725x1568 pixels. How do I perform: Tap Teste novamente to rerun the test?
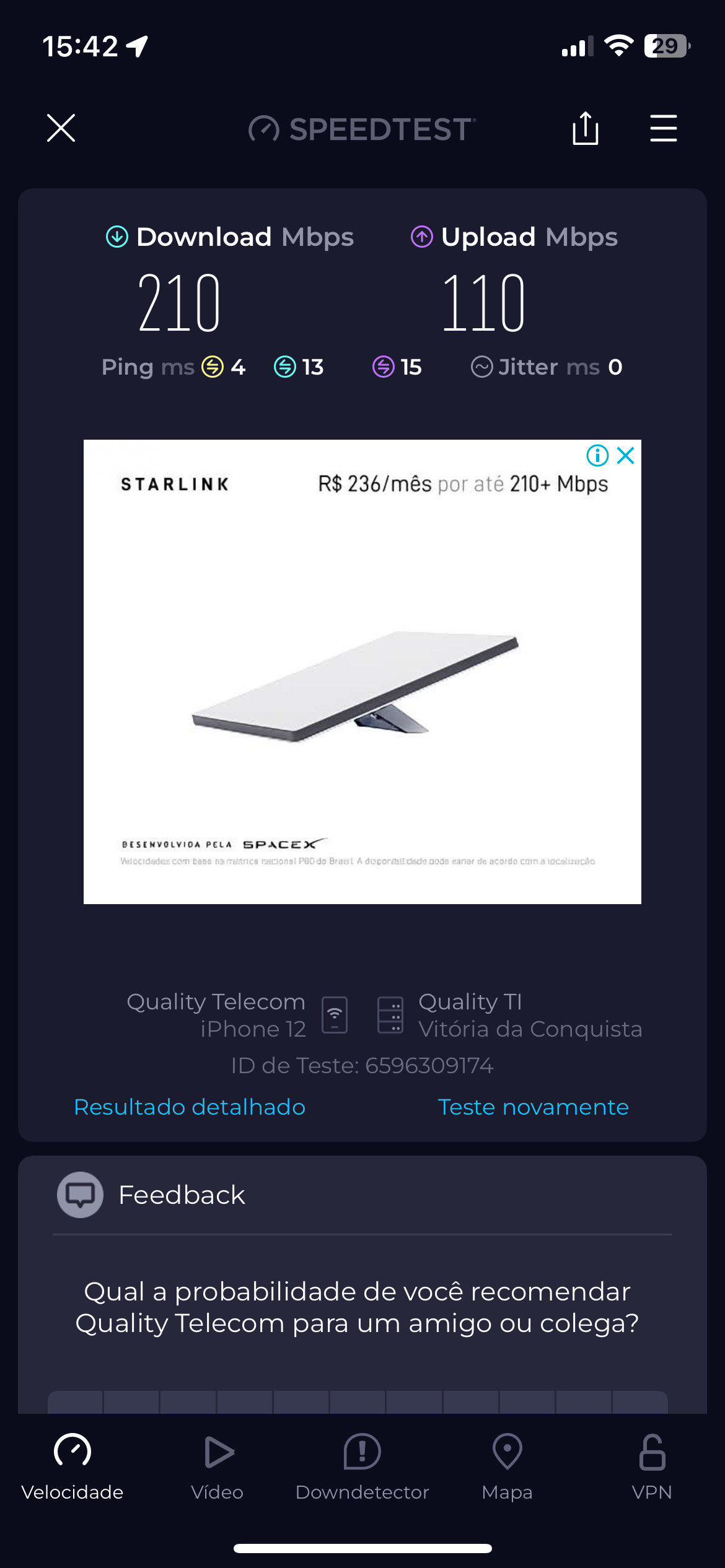coord(533,1107)
